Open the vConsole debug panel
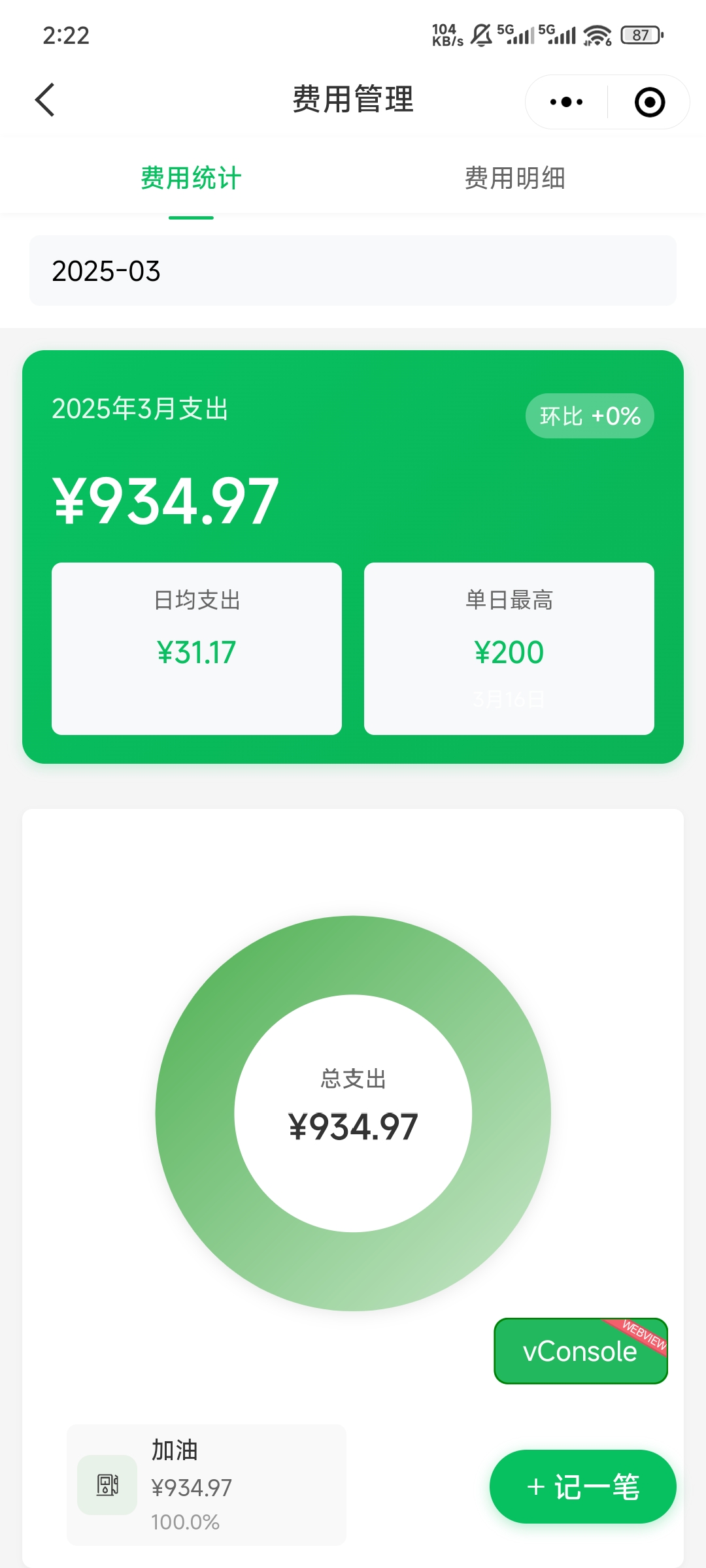The image size is (706, 1568). coord(580,1351)
